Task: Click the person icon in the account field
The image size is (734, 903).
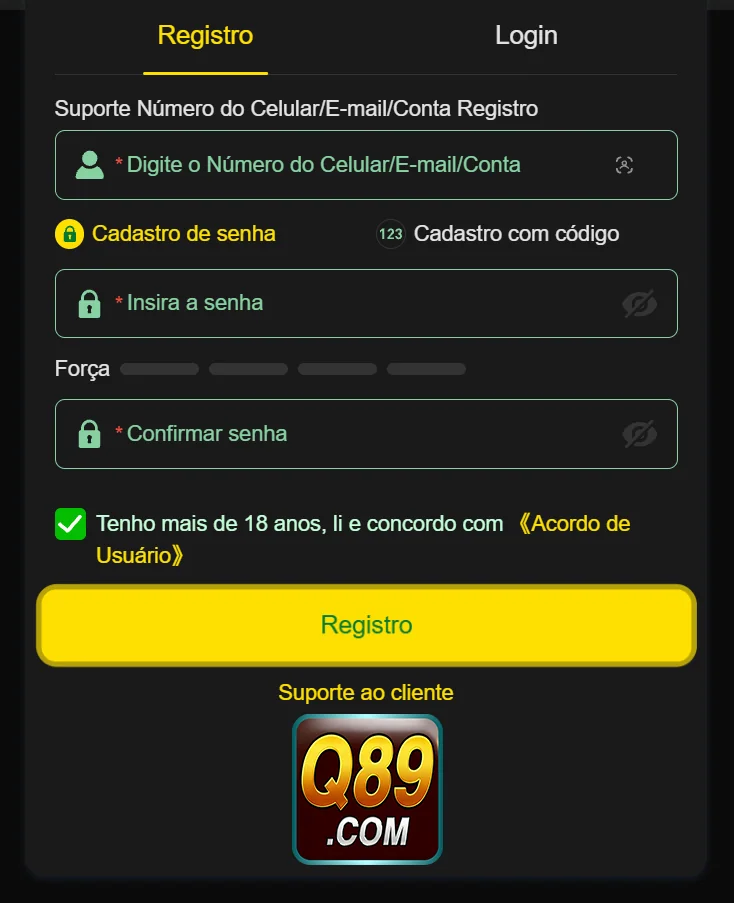Action: pos(90,164)
